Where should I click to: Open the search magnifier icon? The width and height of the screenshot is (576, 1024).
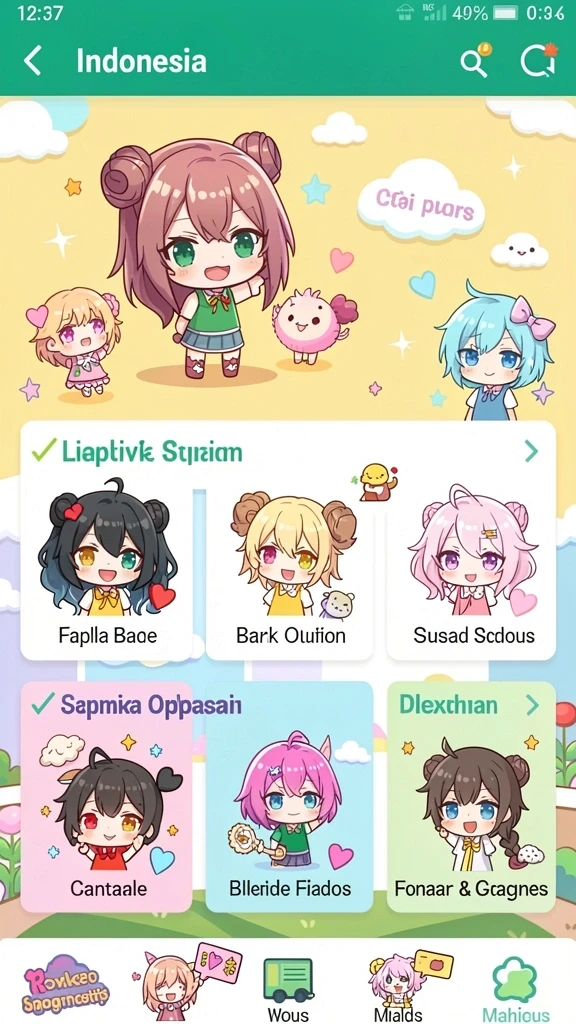pyautogui.click(x=475, y=61)
